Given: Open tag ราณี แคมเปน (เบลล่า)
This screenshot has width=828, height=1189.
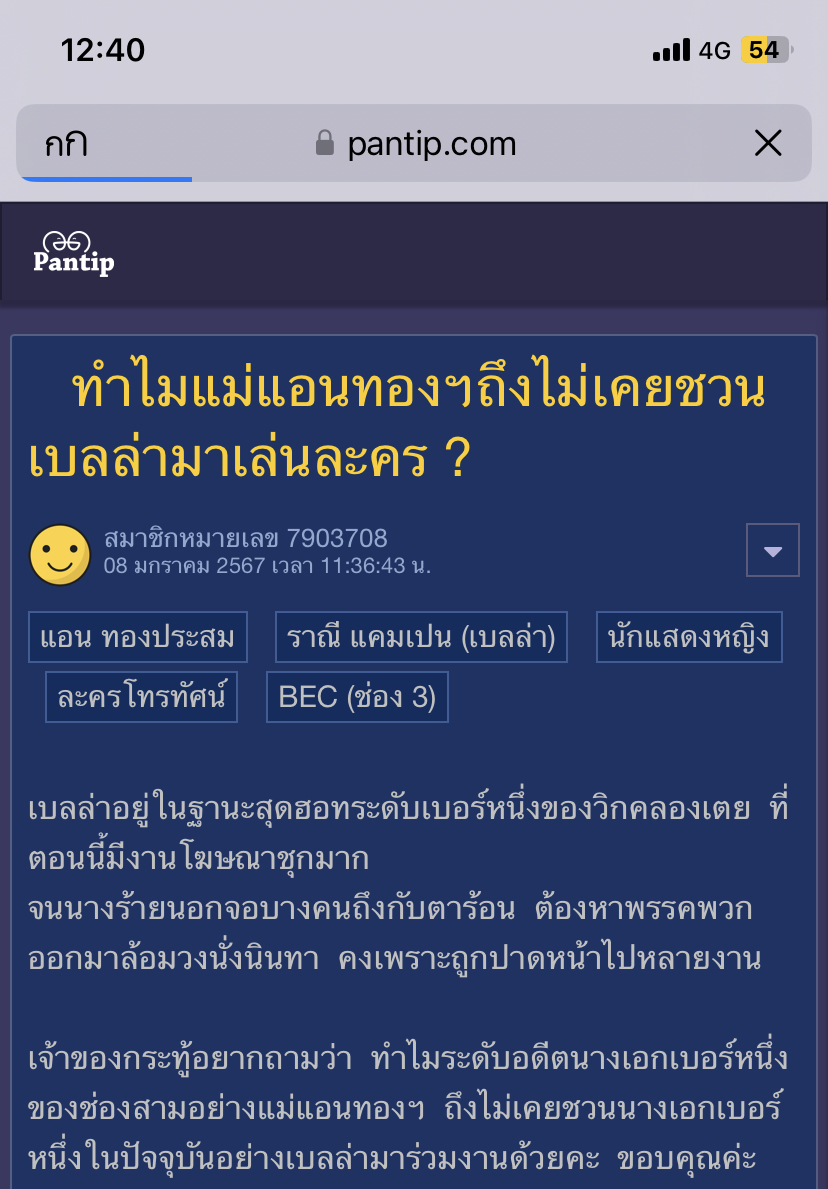Looking at the screenshot, I should pos(421,637).
